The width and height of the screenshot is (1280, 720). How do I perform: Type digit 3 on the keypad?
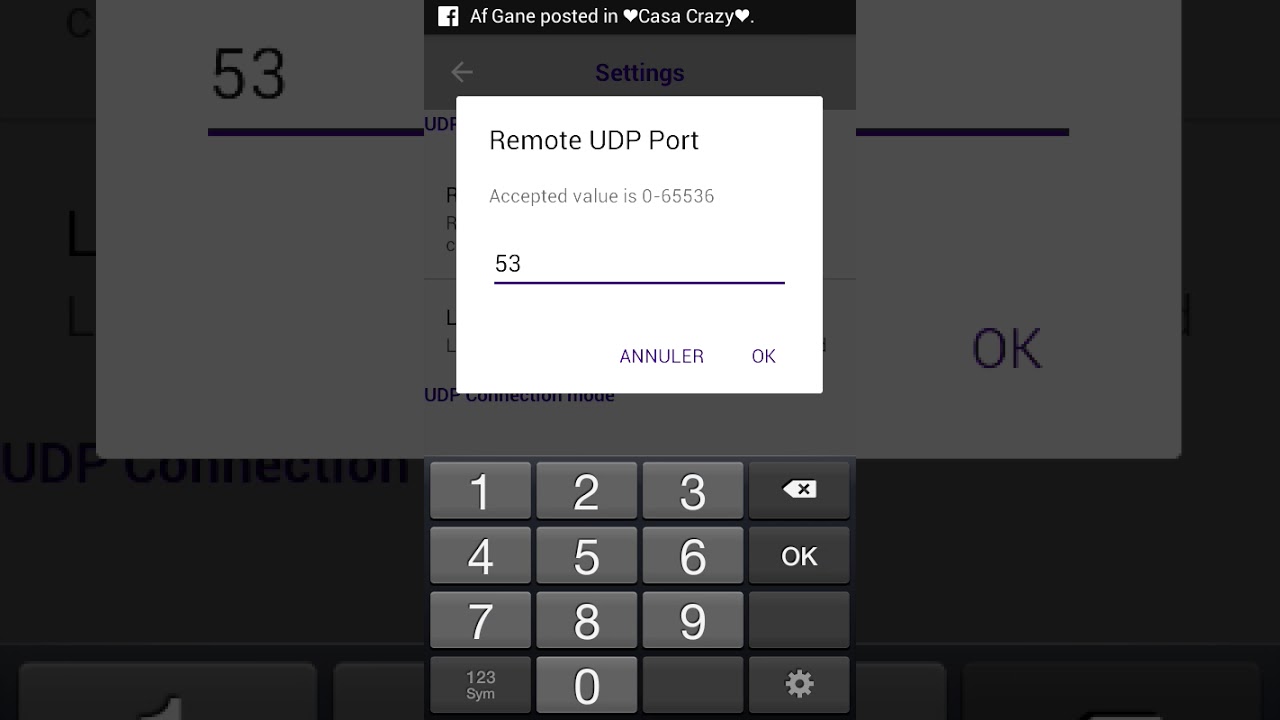click(x=693, y=490)
